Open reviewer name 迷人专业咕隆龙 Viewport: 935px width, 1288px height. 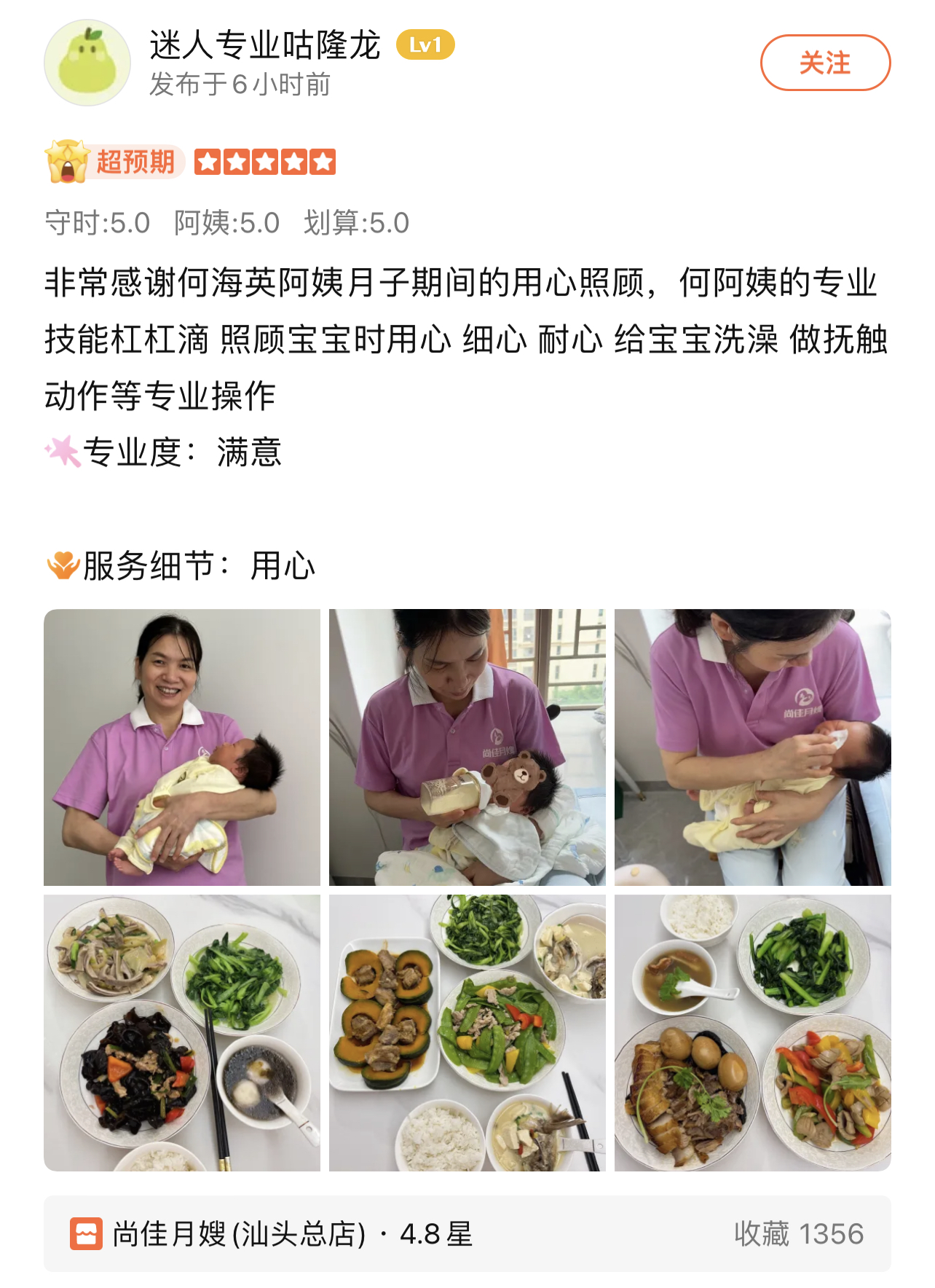265,45
